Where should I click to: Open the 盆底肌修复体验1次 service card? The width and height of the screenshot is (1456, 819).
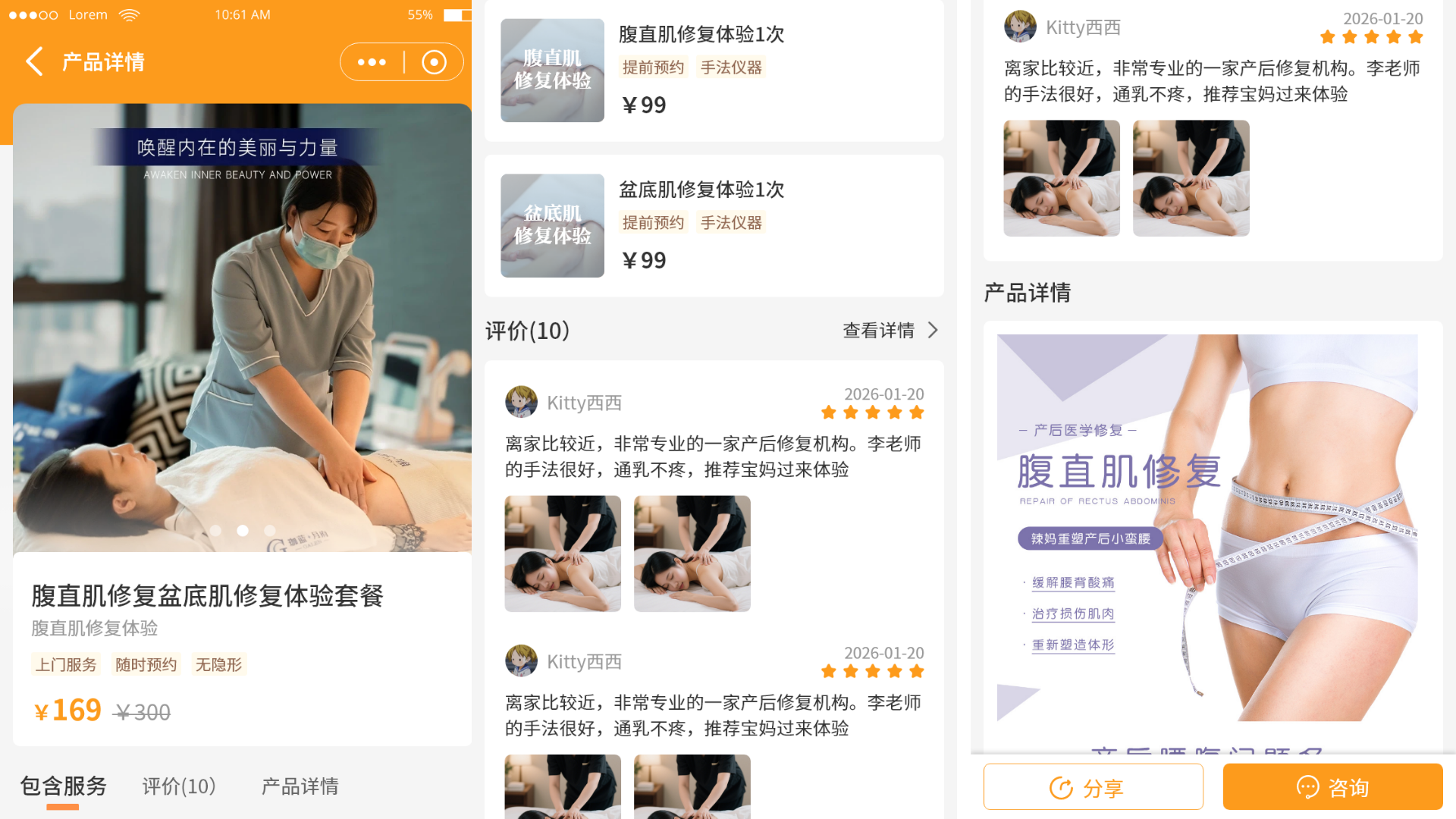(714, 225)
